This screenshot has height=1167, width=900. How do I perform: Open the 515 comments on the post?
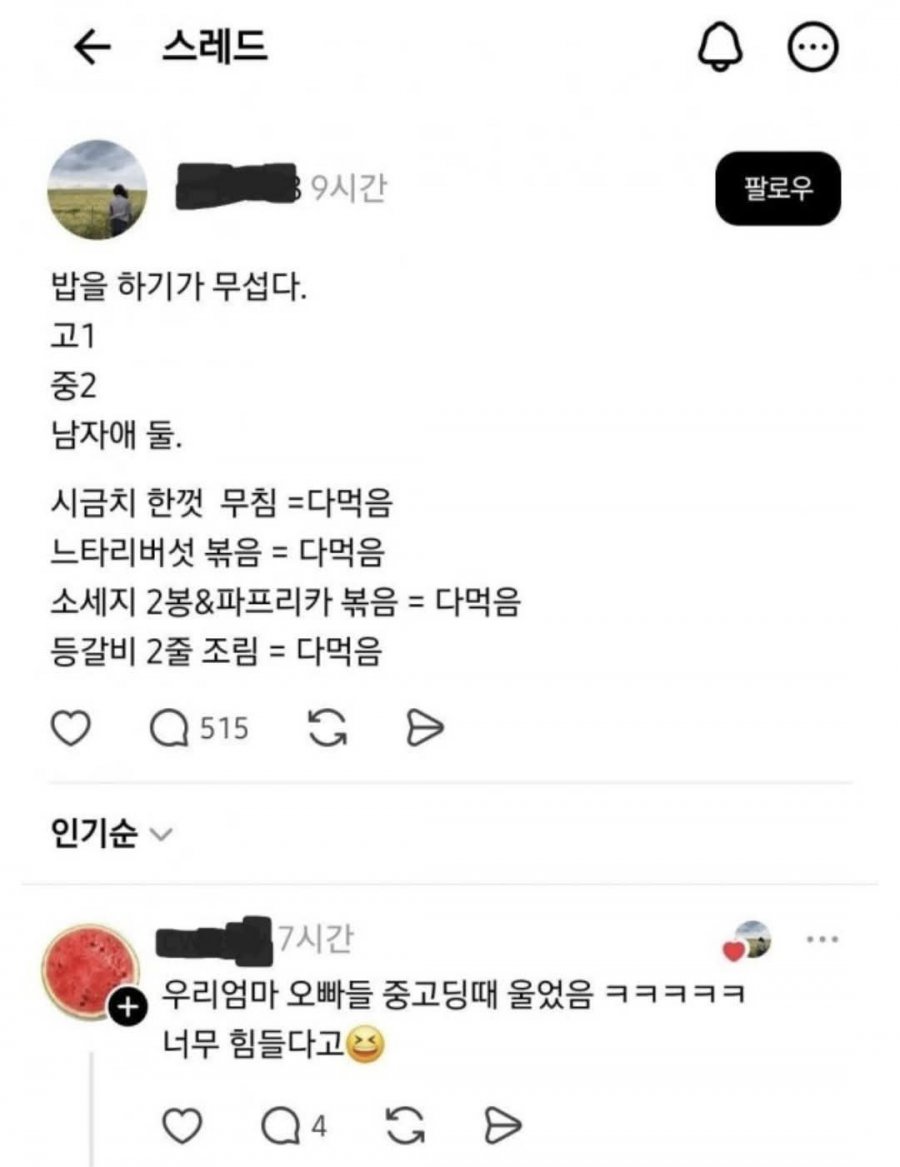(198, 730)
